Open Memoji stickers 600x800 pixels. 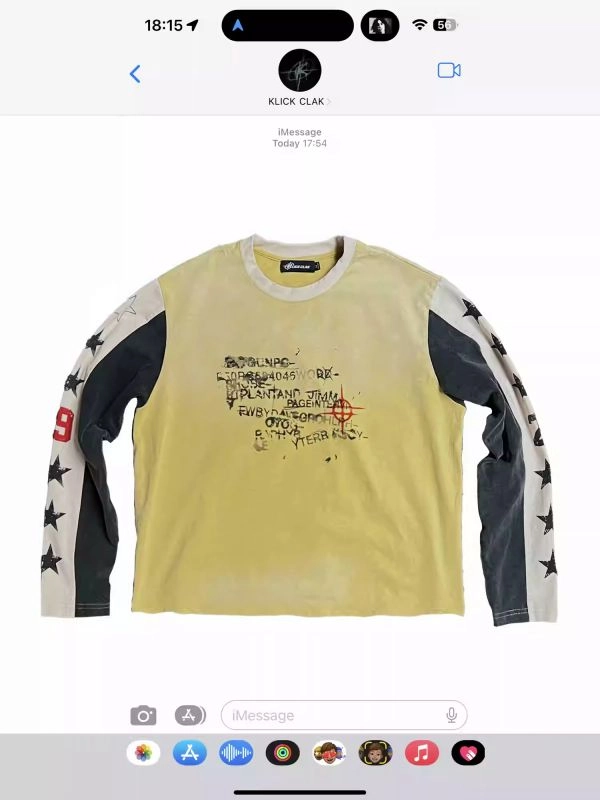point(329,753)
